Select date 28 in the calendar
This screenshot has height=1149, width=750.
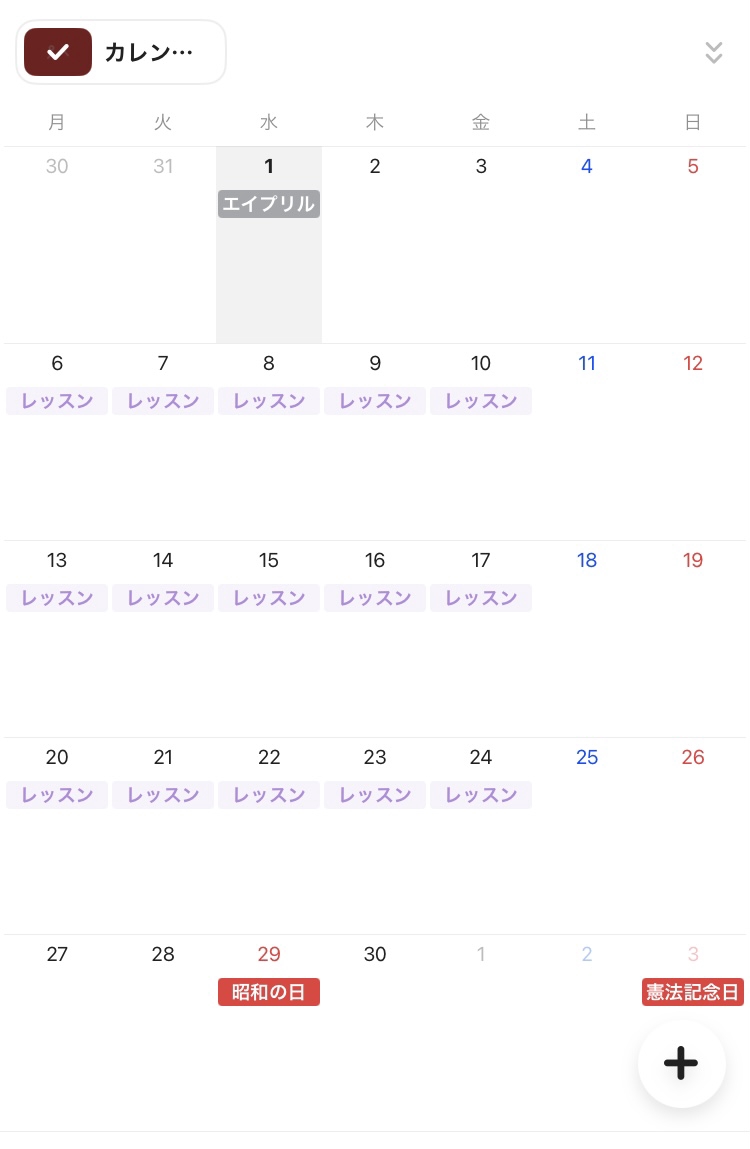163,955
